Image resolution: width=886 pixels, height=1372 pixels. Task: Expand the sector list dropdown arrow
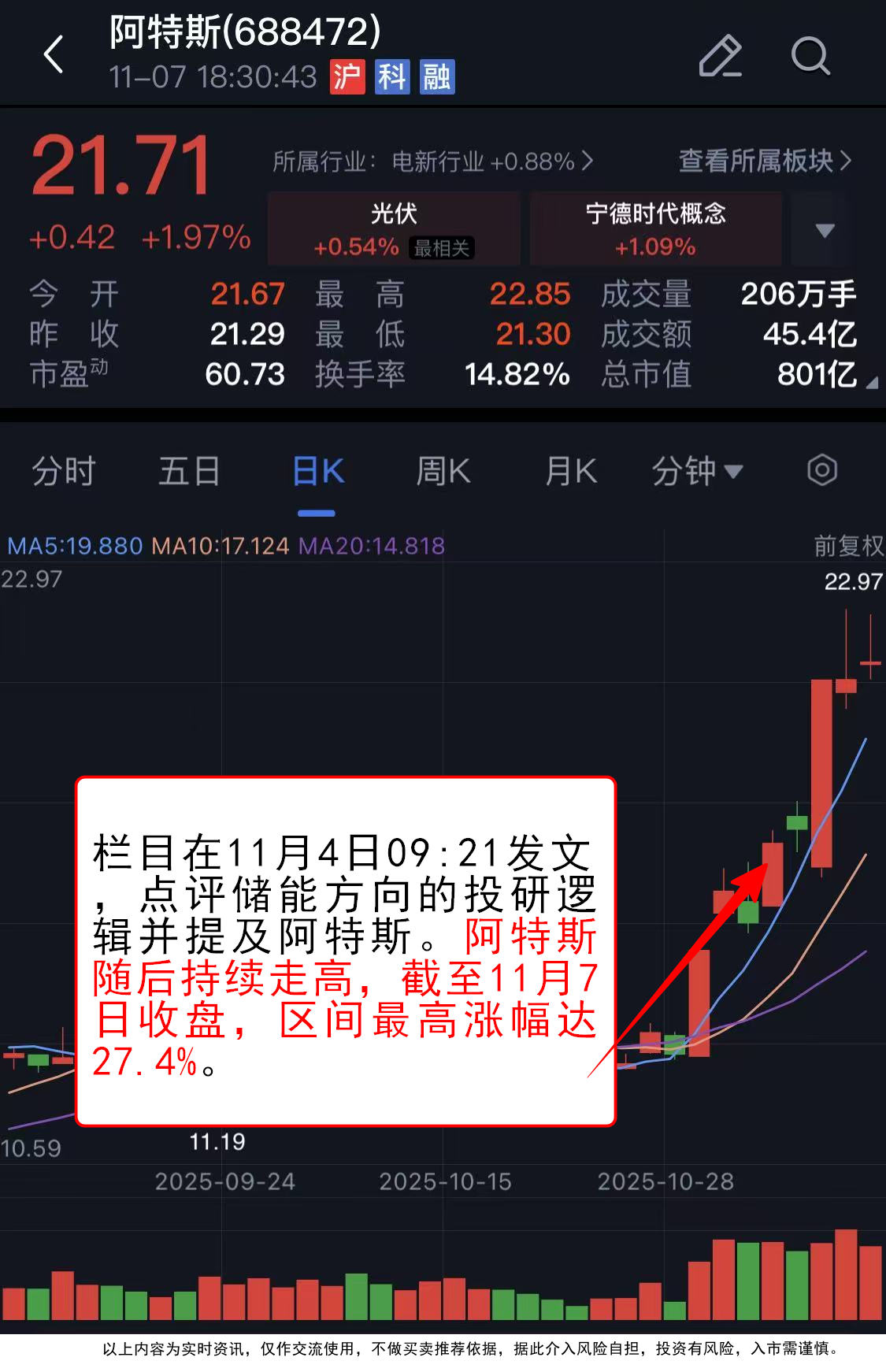coord(825,230)
